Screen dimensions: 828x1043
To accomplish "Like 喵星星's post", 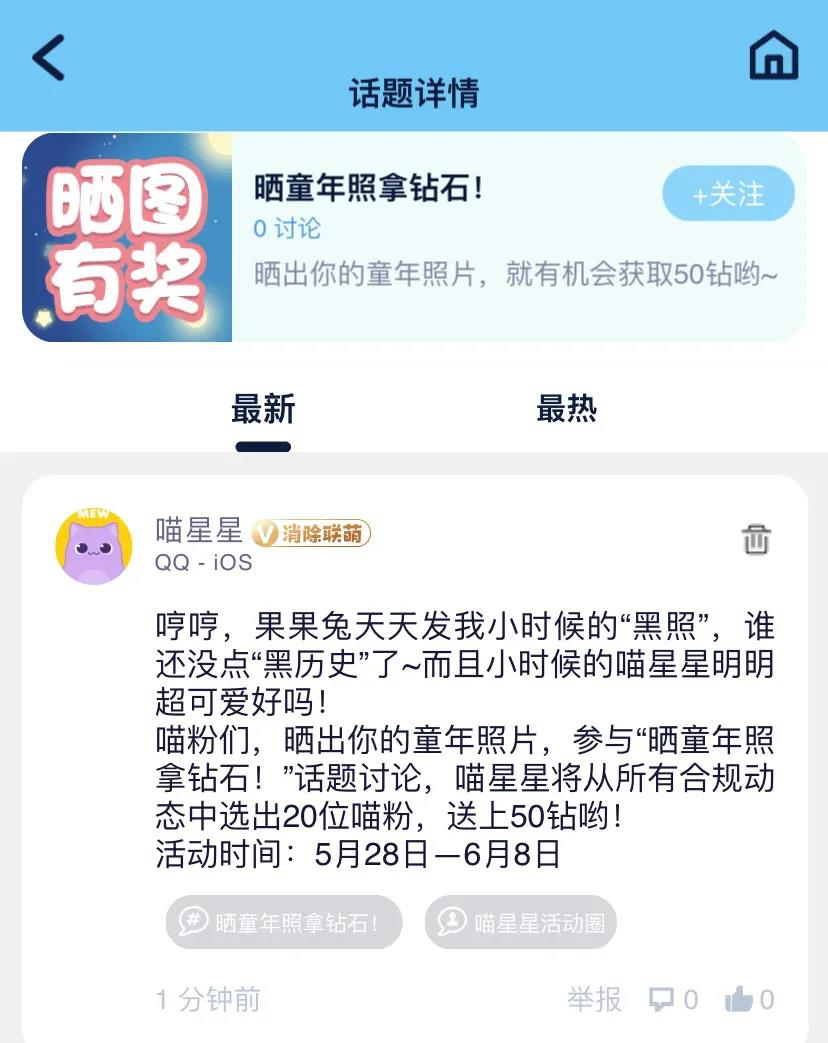I will (x=750, y=999).
